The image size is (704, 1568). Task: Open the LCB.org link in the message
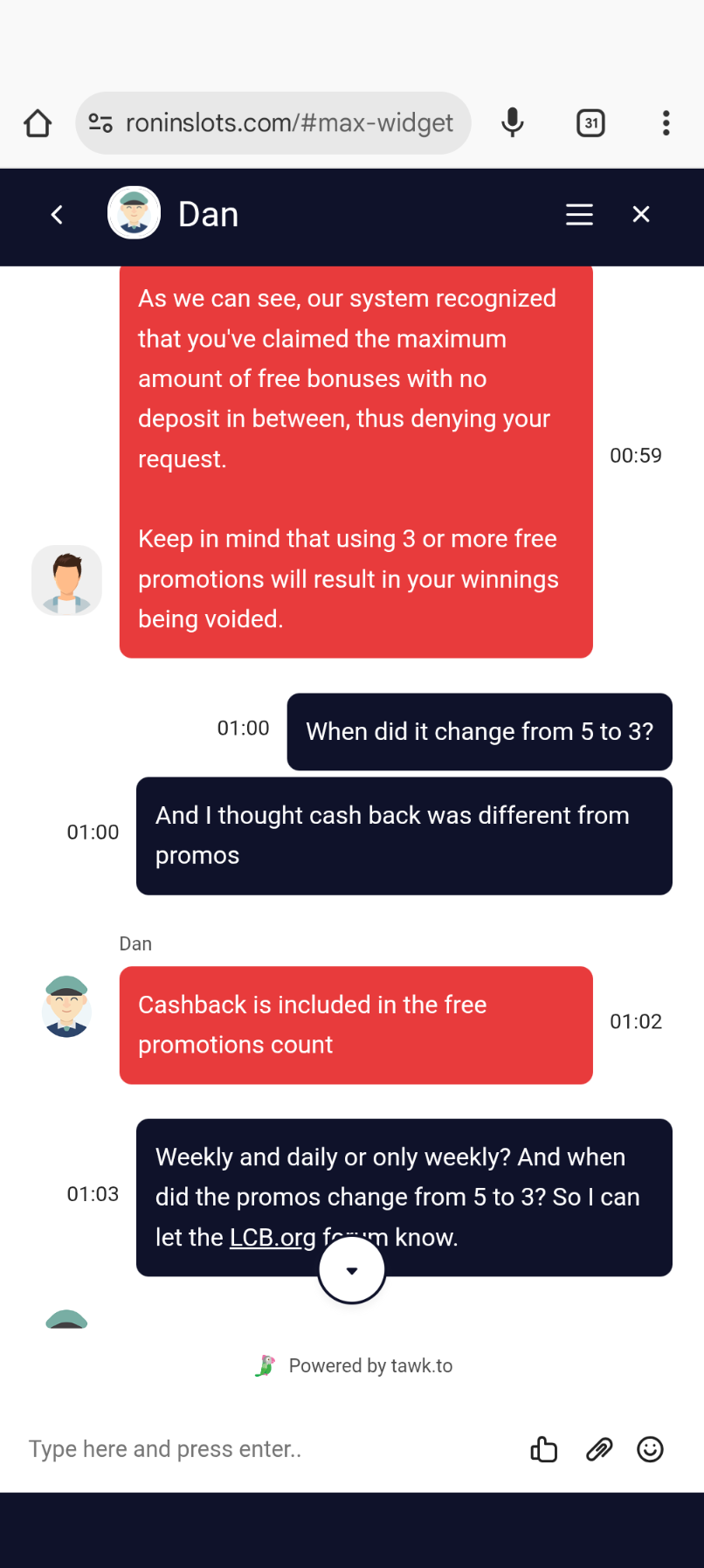pos(273,1238)
